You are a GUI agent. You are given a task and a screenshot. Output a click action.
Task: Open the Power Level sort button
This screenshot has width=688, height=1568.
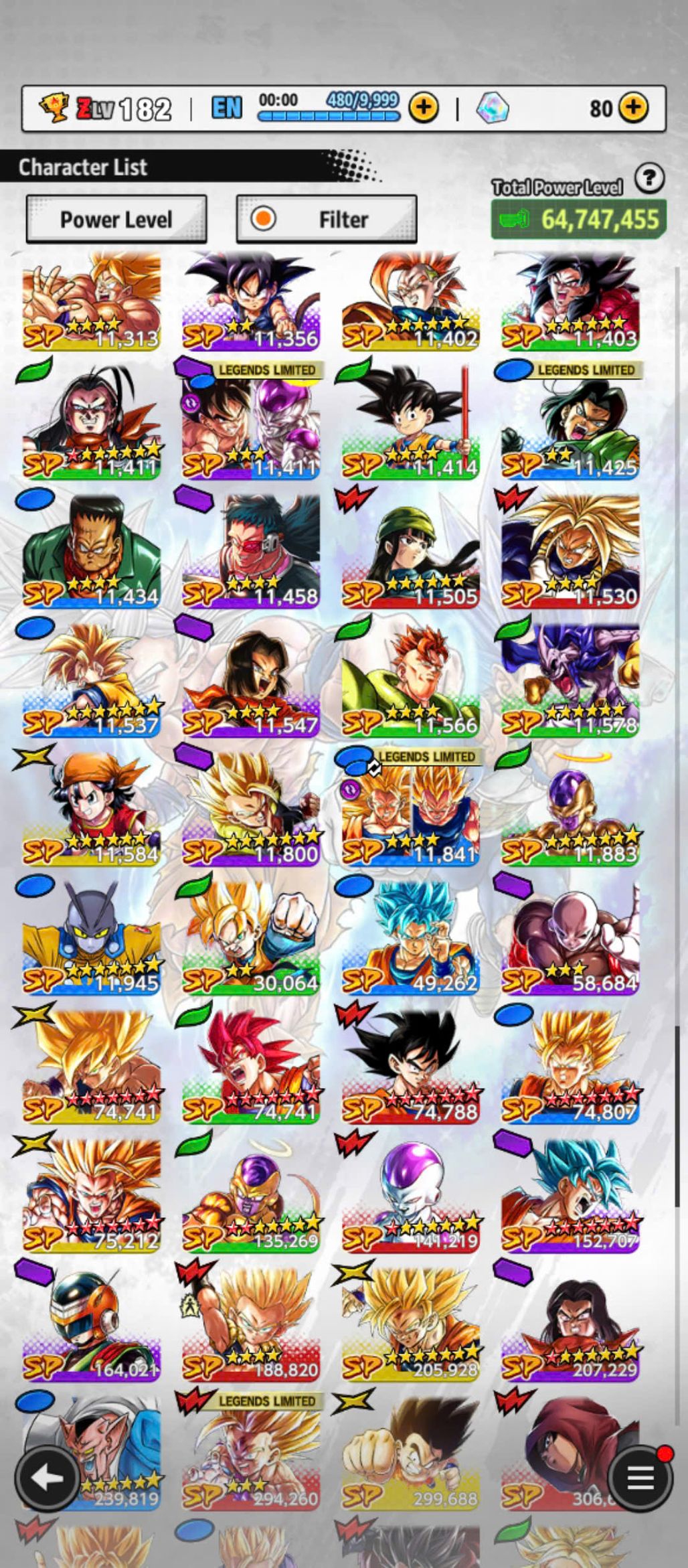point(116,219)
